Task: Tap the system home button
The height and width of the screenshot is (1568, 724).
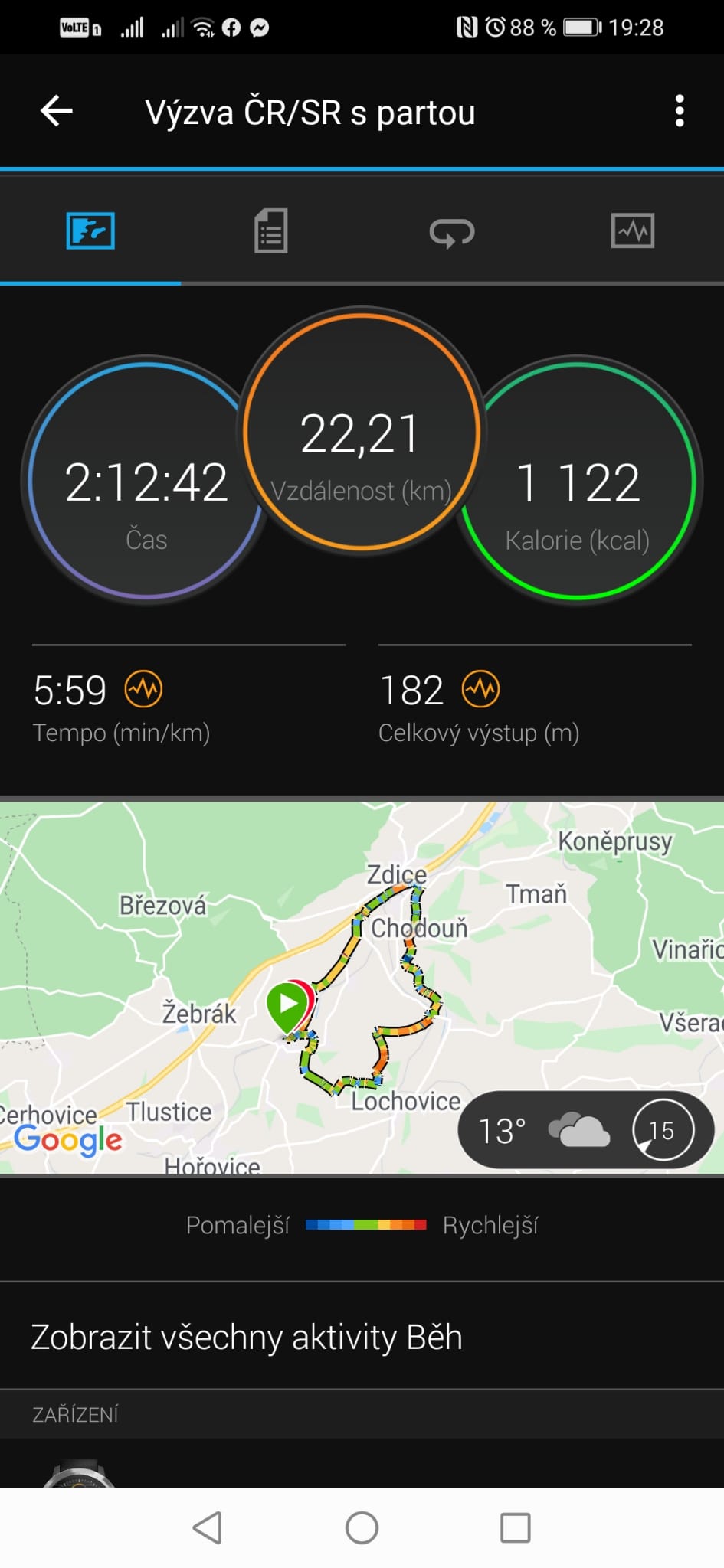Action: [362, 1528]
